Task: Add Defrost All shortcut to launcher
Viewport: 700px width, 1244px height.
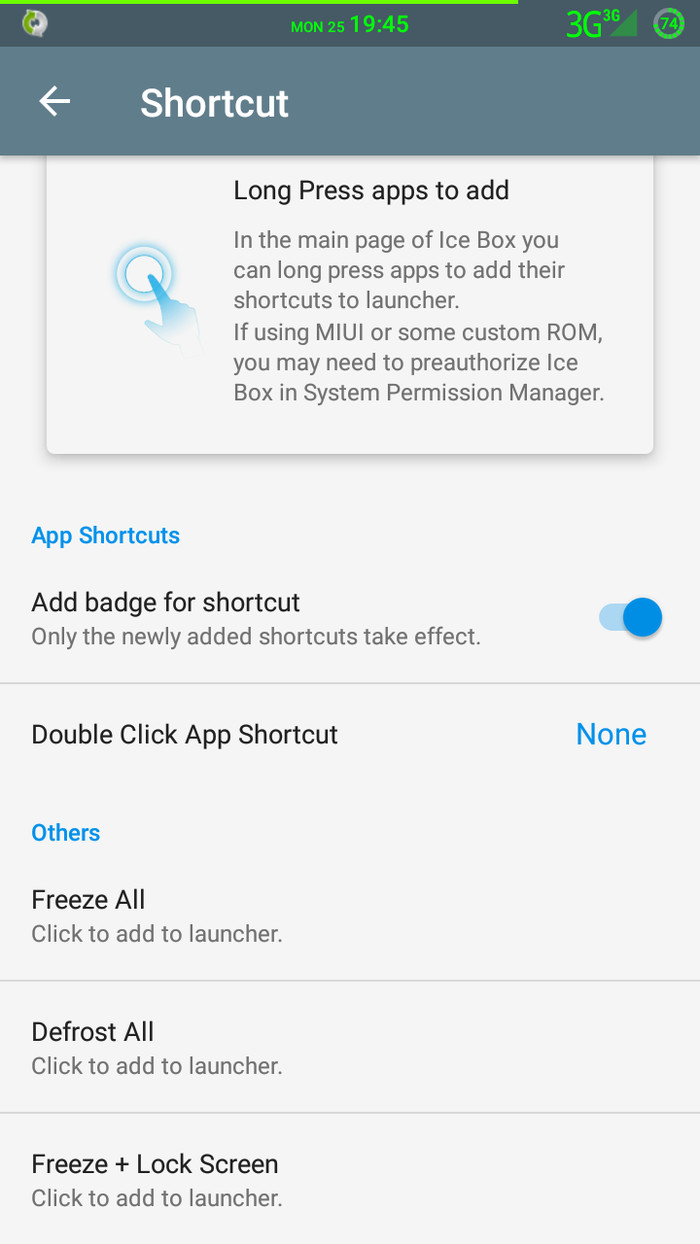Action: [x=350, y=1047]
